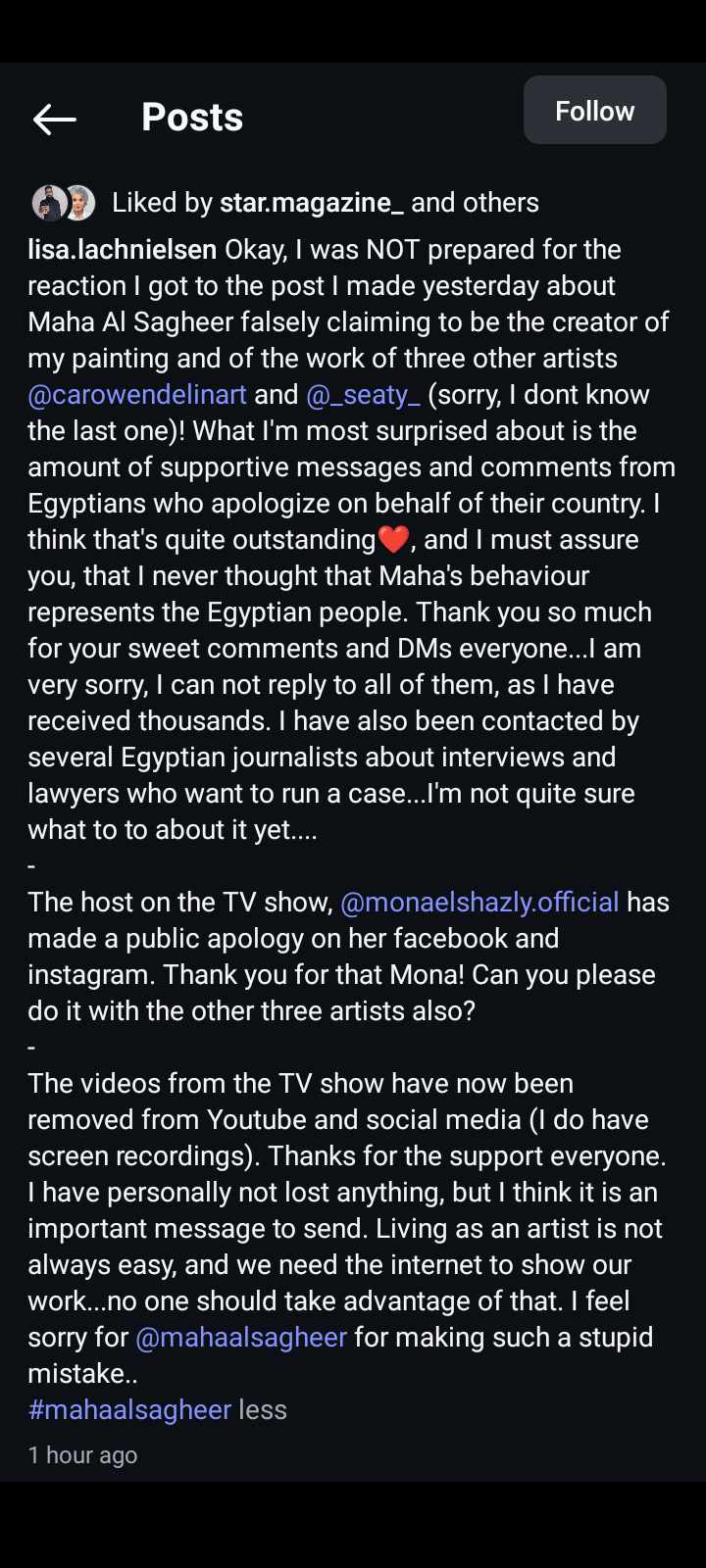
Task: Go back using the arrow icon
Action: coord(55,120)
